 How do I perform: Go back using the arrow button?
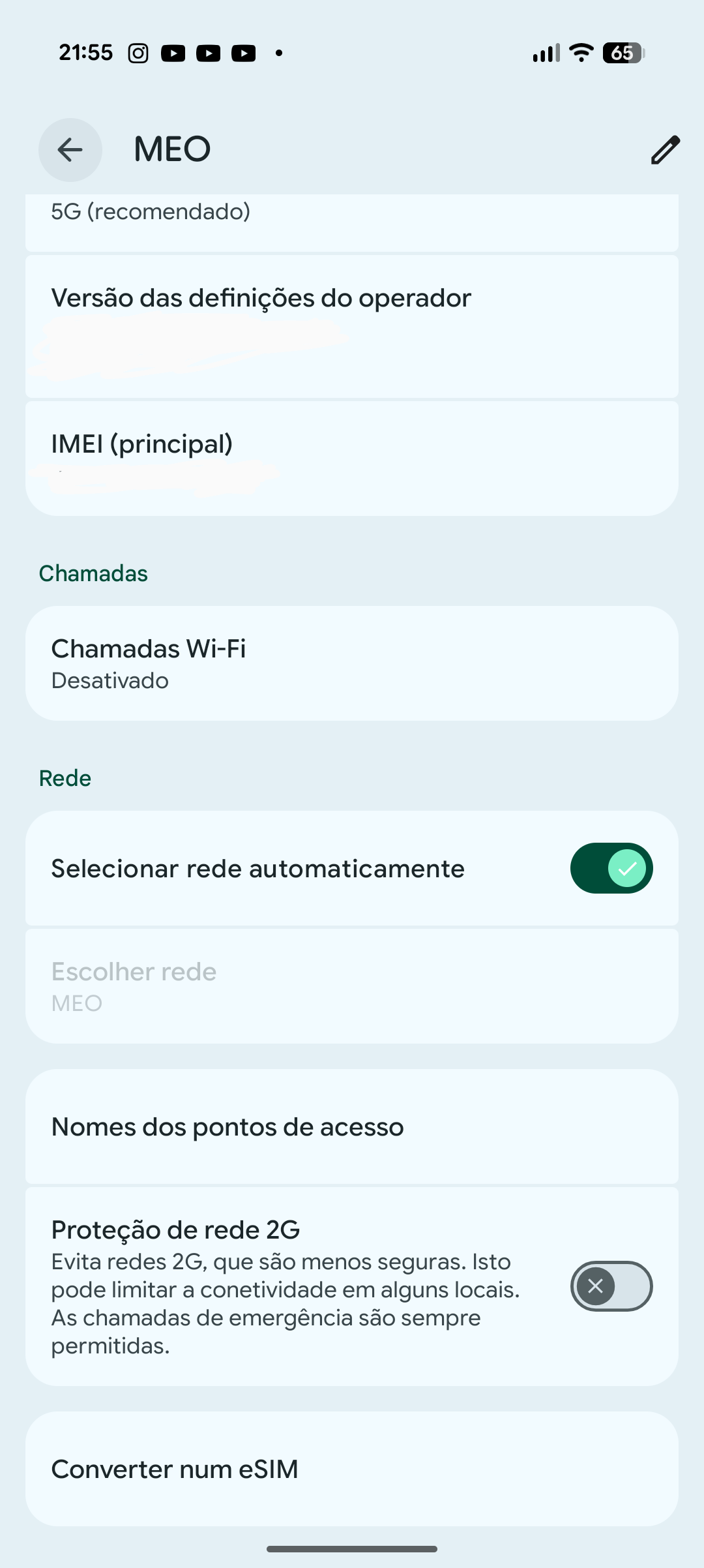(70, 150)
